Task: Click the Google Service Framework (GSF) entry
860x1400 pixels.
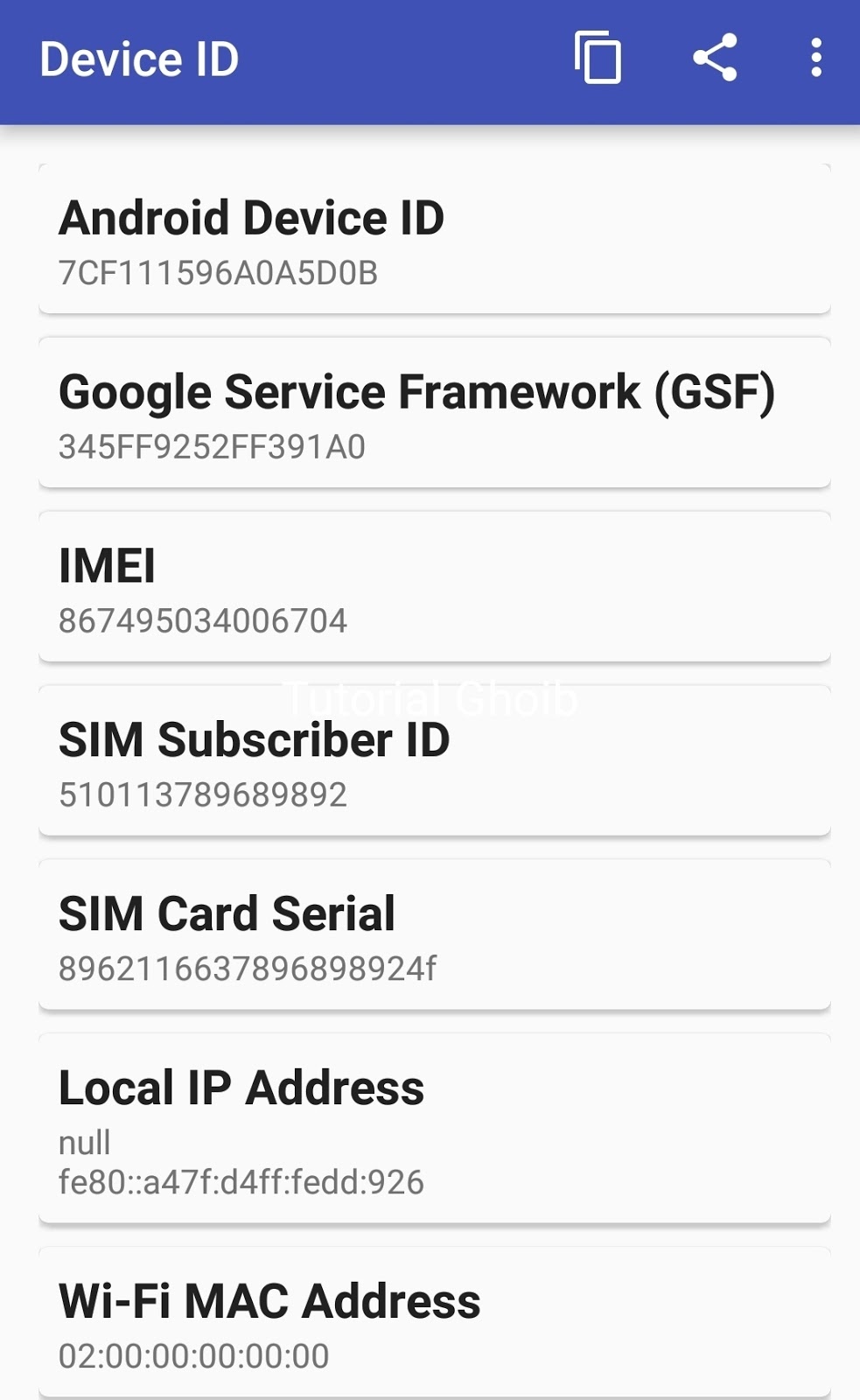Action: coord(430,411)
